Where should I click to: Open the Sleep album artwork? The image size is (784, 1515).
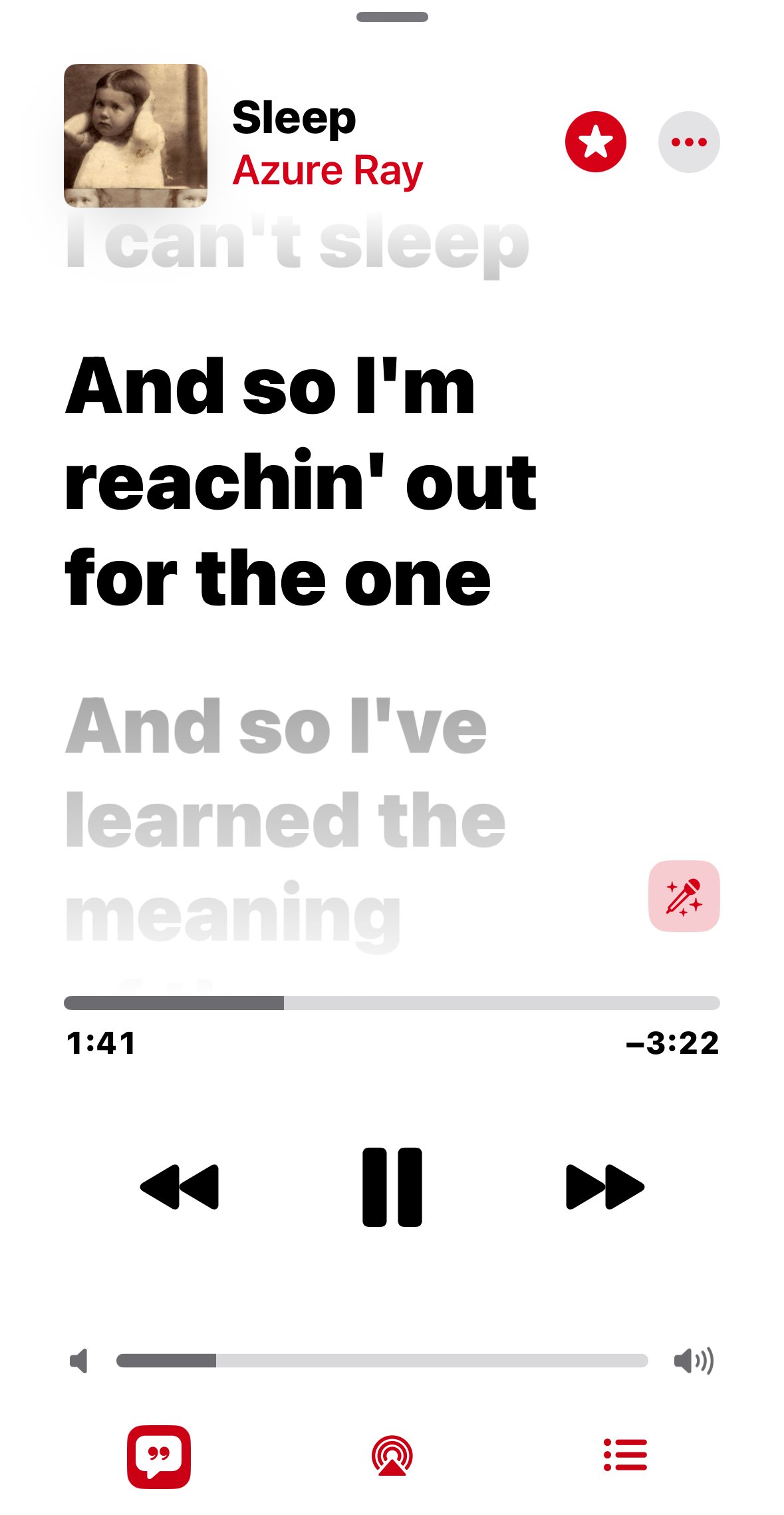pos(136,136)
